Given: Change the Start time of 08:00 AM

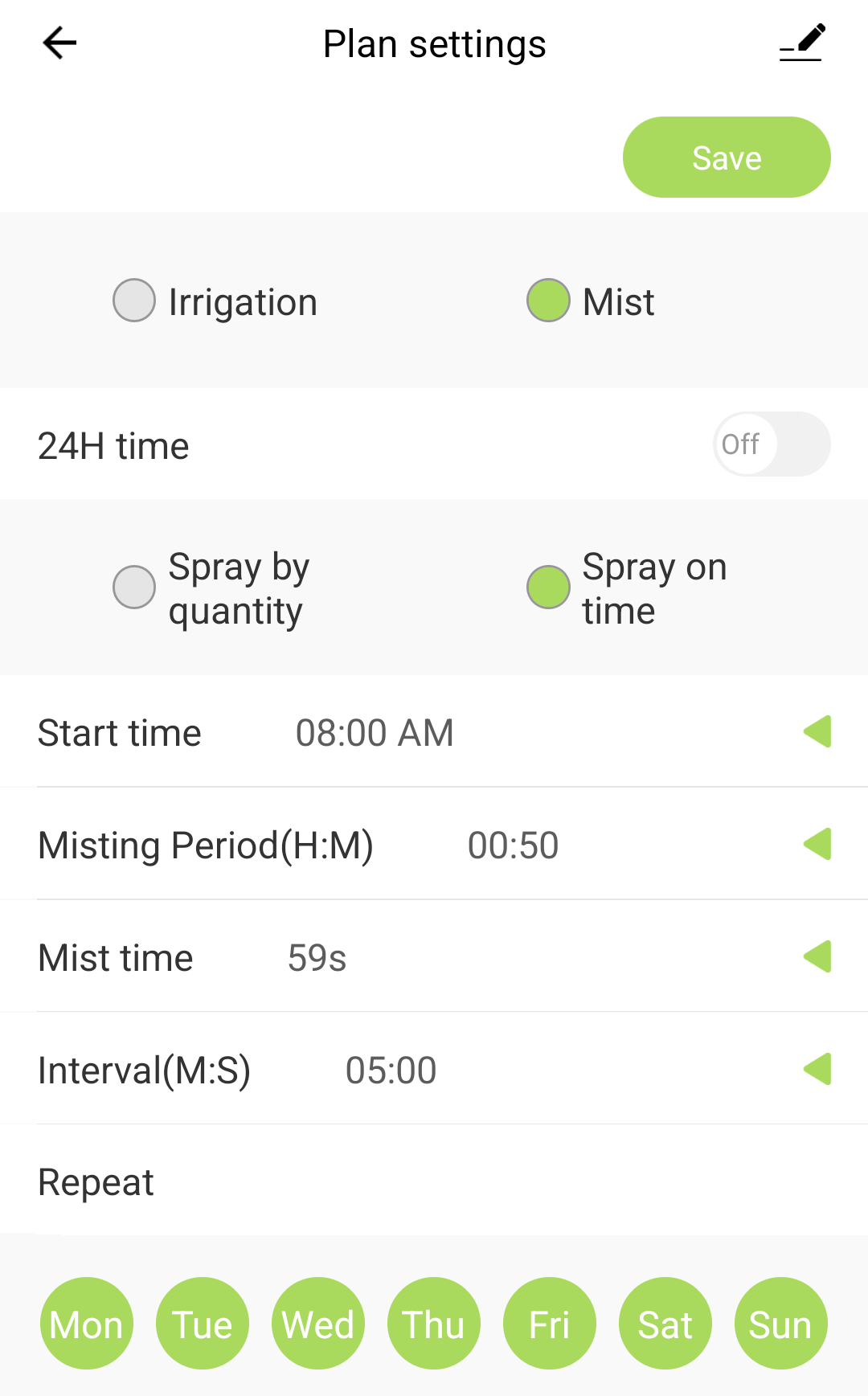Looking at the screenshot, I should point(434,732).
